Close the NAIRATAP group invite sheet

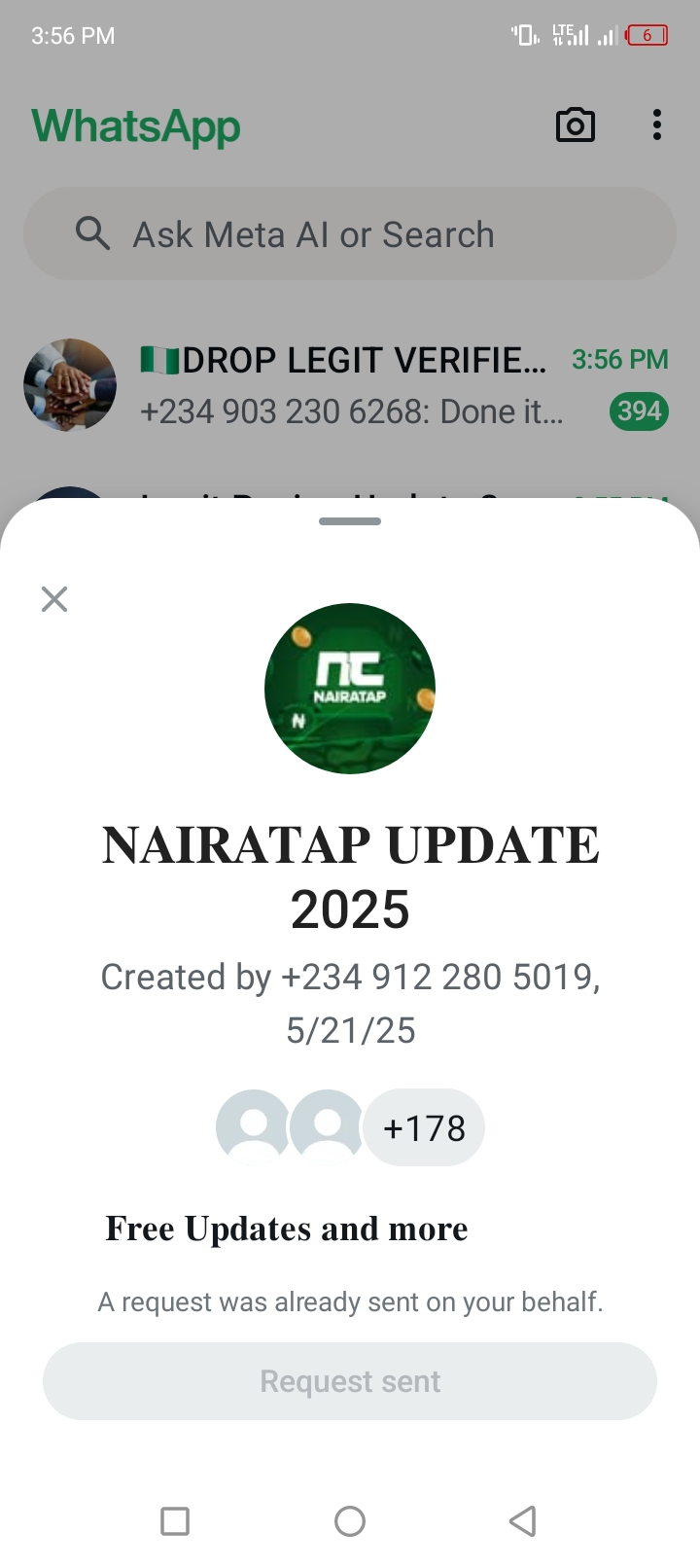coord(54,599)
